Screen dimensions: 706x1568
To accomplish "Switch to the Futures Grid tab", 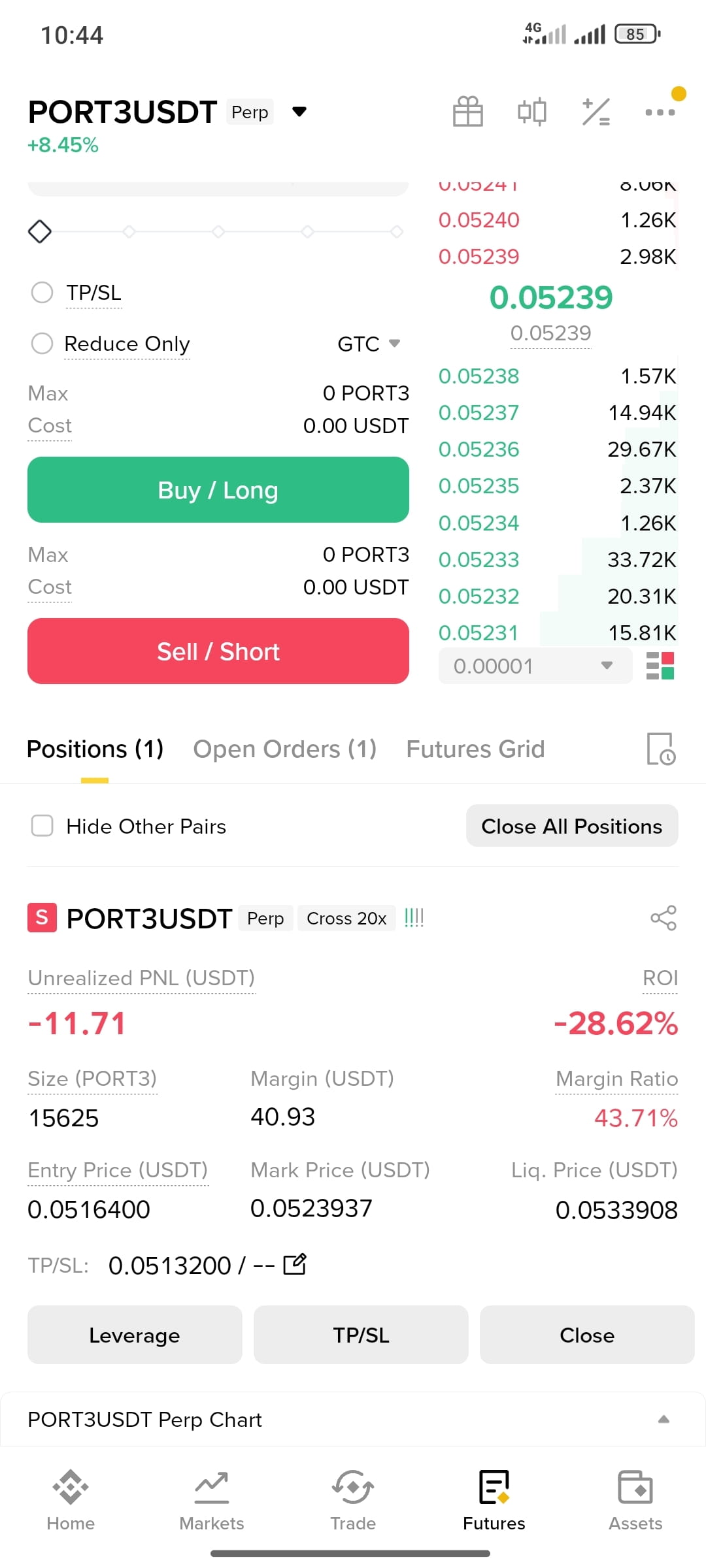I will coord(475,749).
